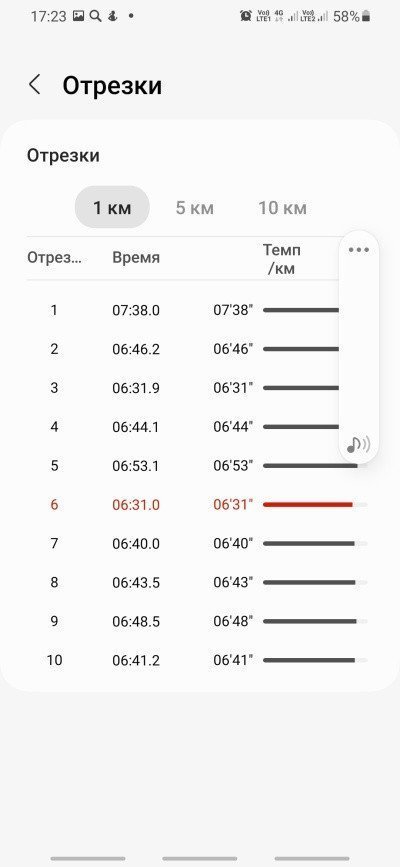Tap the music note sound icon
The height and width of the screenshot is (867, 400).
pyautogui.click(x=359, y=443)
